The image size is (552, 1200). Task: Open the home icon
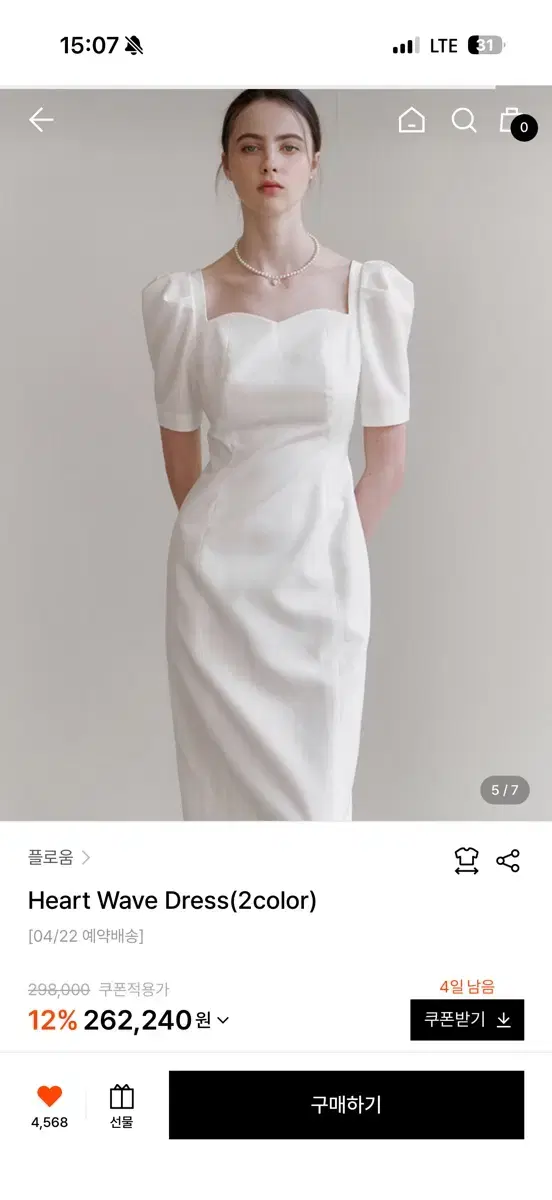coord(411,120)
